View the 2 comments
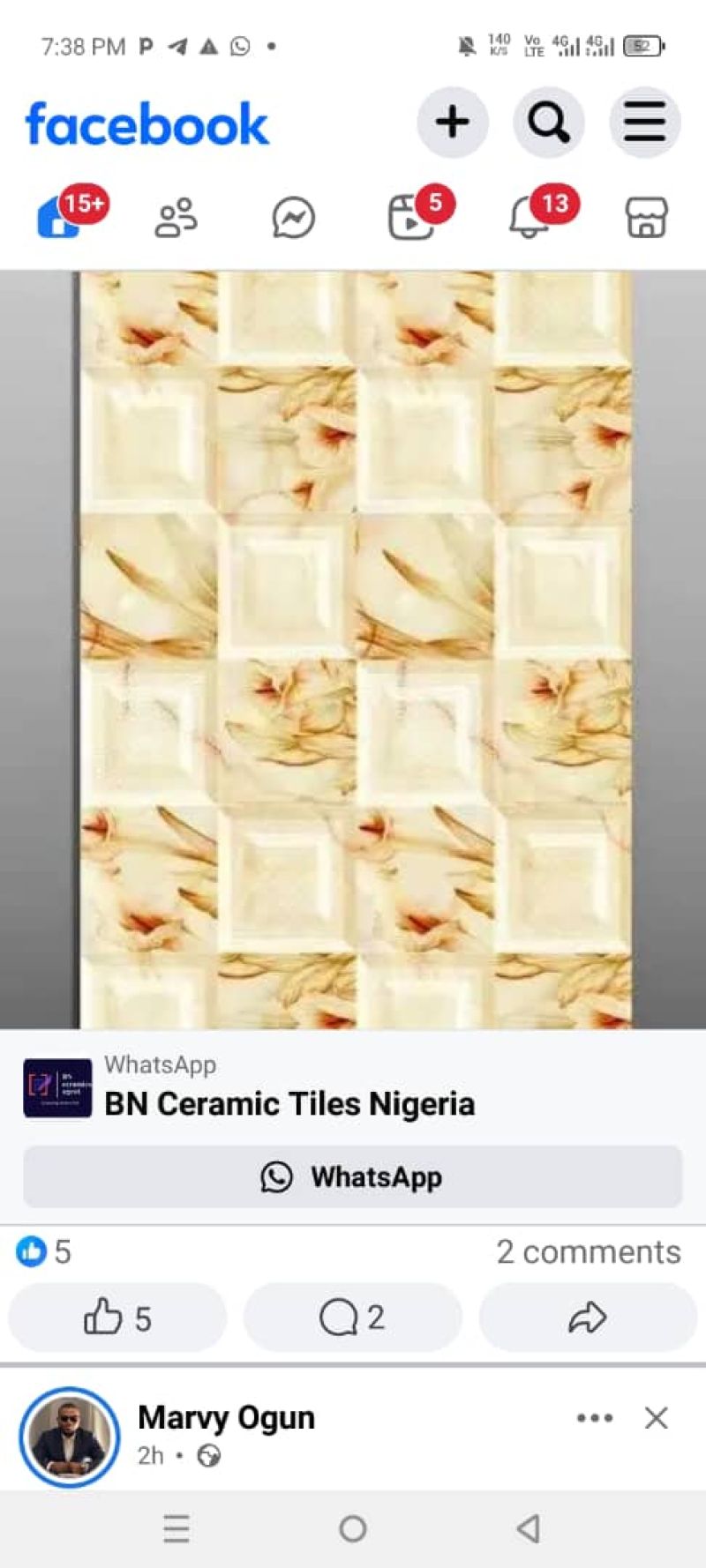Screen dimensions: 706x1568 coord(588,1251)
